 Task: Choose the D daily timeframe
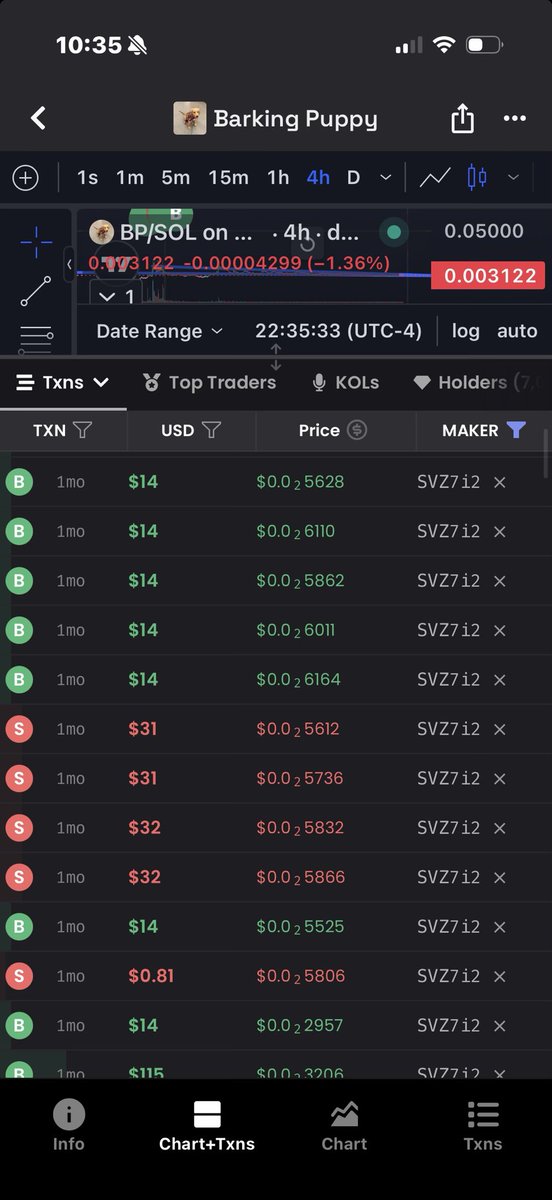click(353, 177)
